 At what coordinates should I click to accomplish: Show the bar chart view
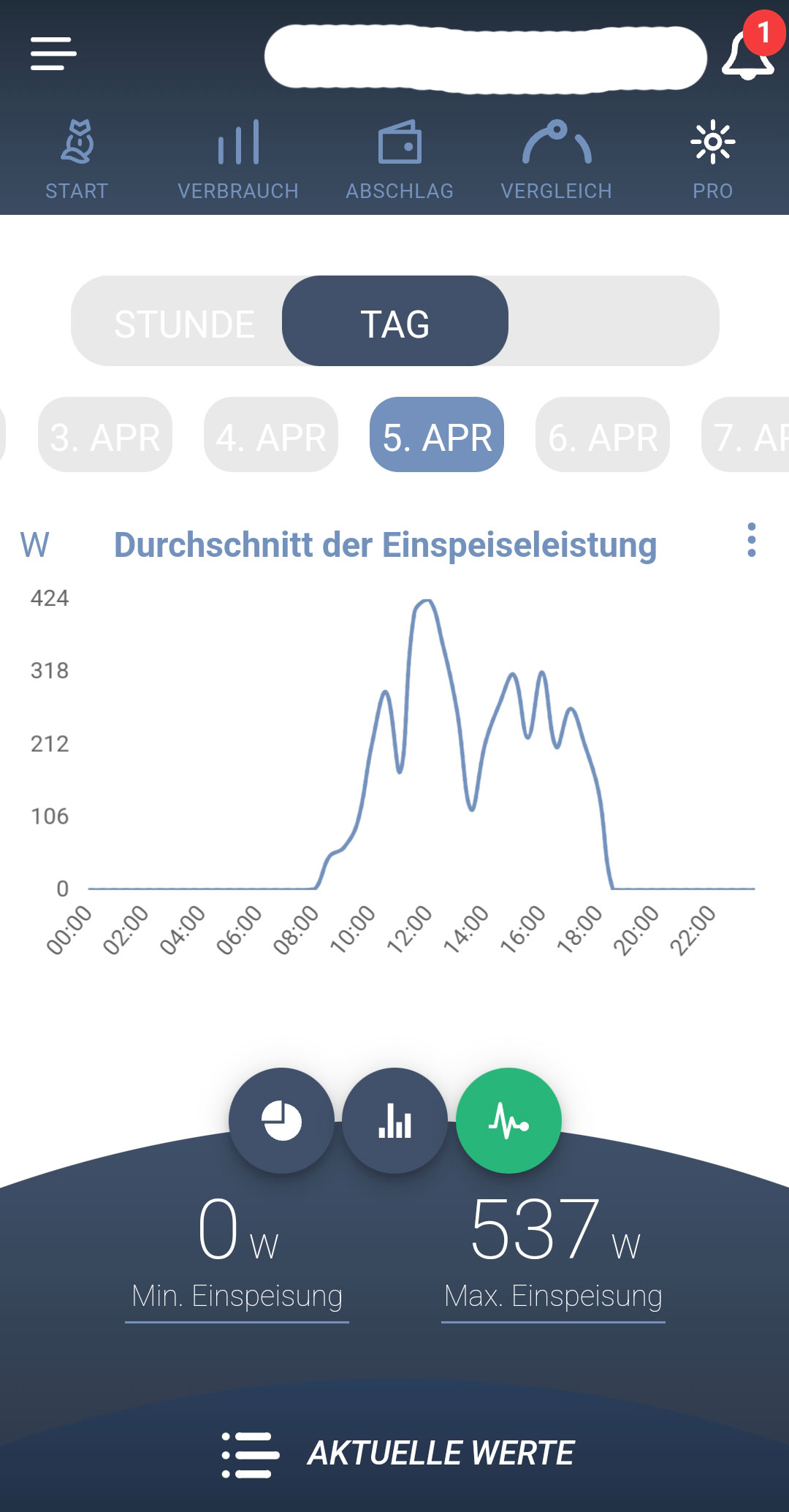pyautogui.click(x=394, y=1121)
